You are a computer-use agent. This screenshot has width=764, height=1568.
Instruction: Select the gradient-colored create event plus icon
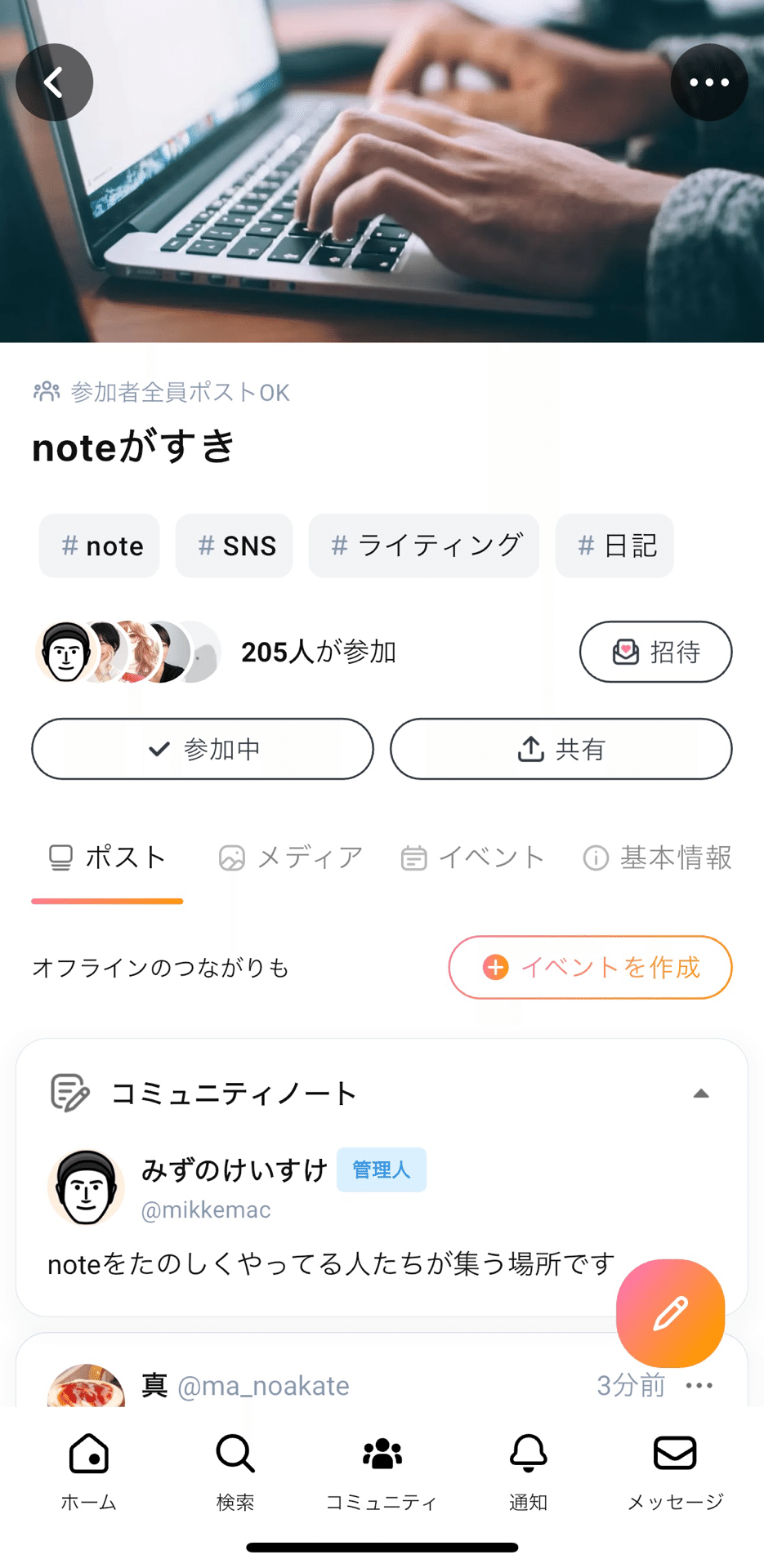point(494,967)
